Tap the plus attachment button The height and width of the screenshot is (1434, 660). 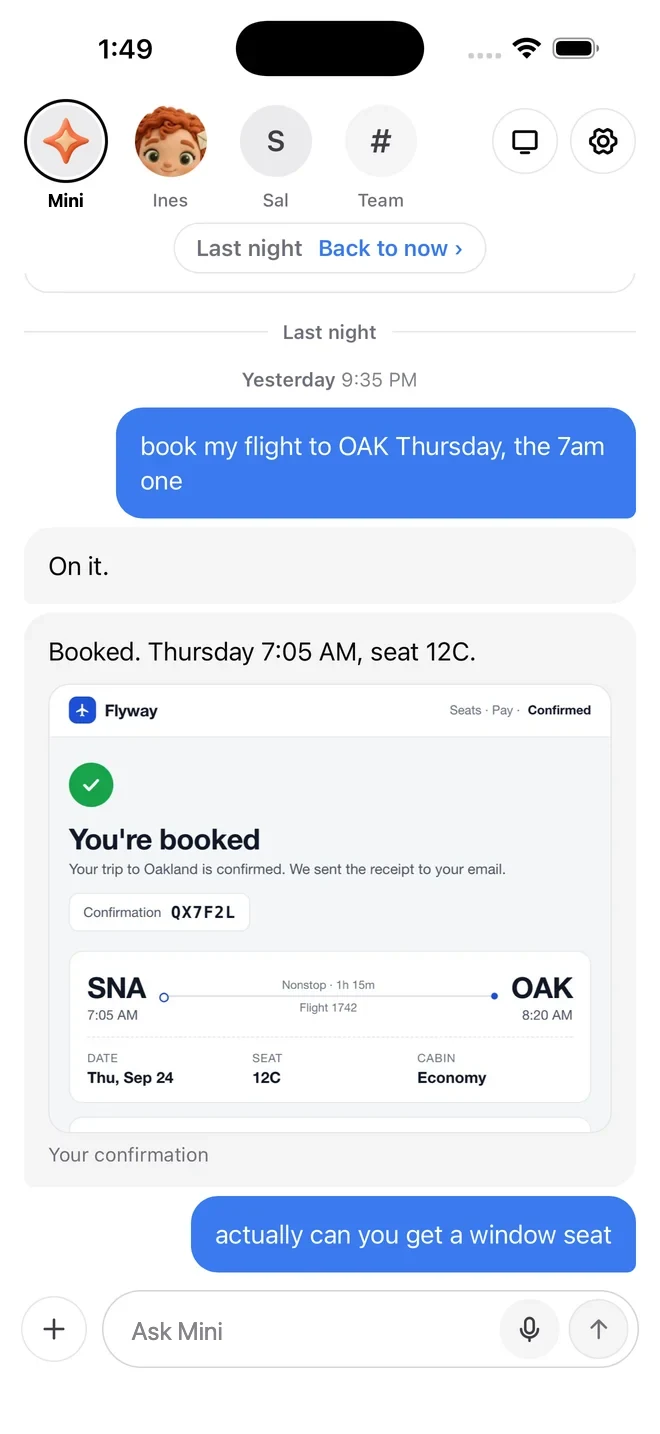tap(54, 1329)
